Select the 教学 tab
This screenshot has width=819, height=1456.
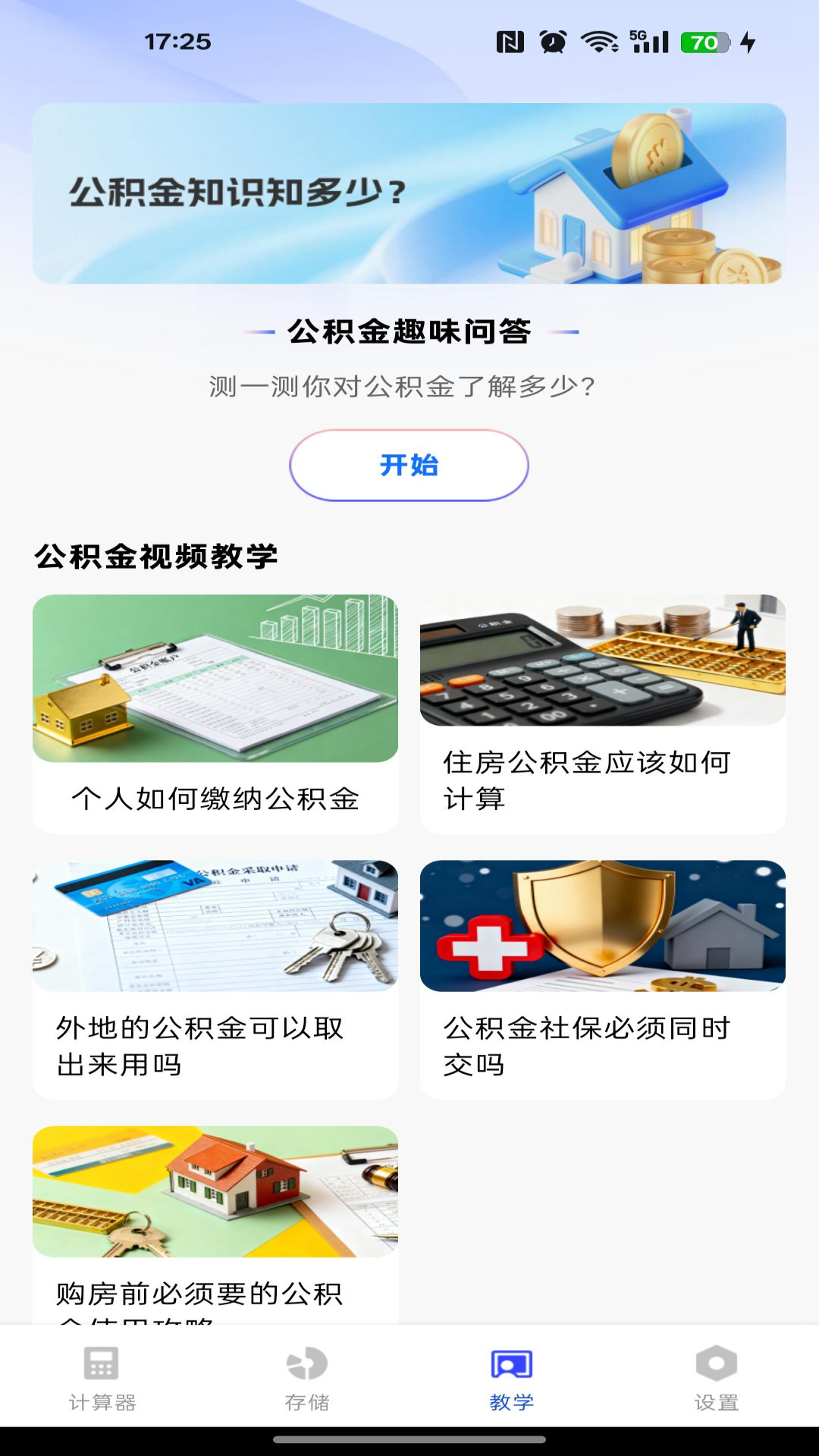(x=512, y=1377)
